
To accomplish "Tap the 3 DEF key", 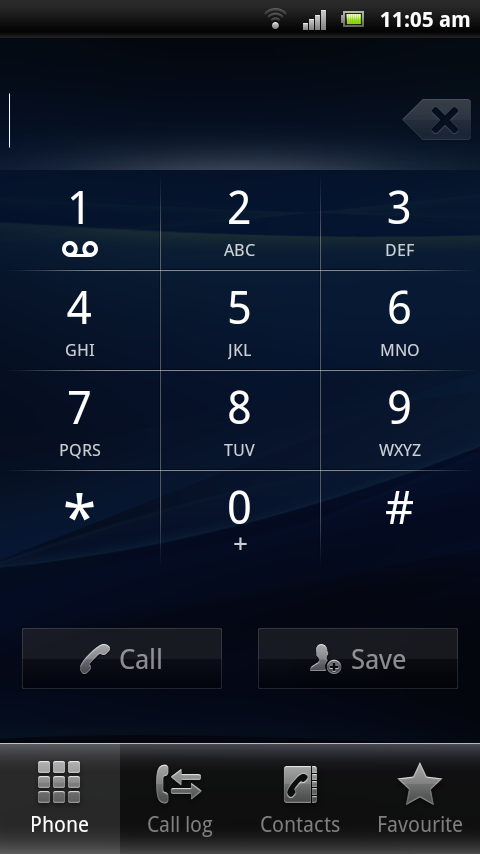I will (400, 221).
